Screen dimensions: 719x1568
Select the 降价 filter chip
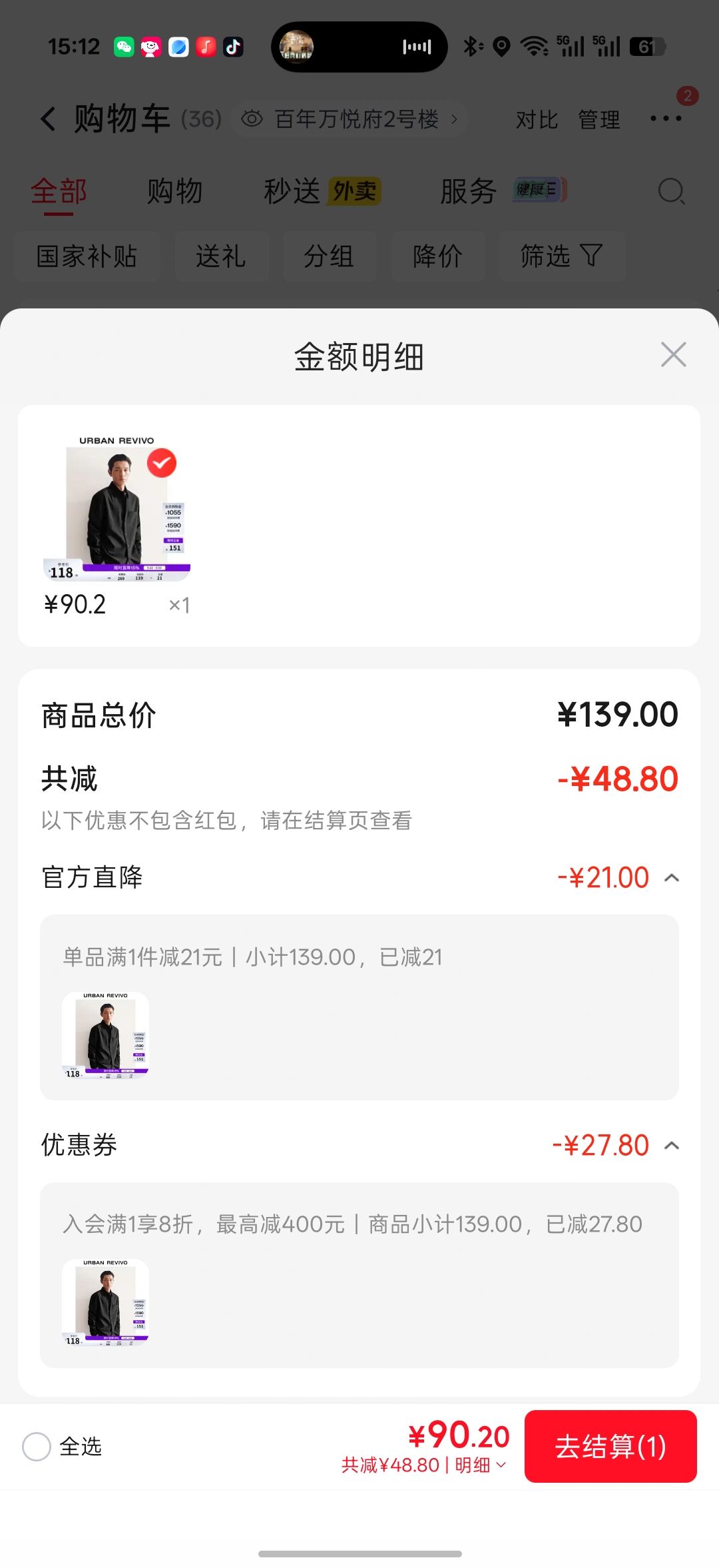click(437, 256)
